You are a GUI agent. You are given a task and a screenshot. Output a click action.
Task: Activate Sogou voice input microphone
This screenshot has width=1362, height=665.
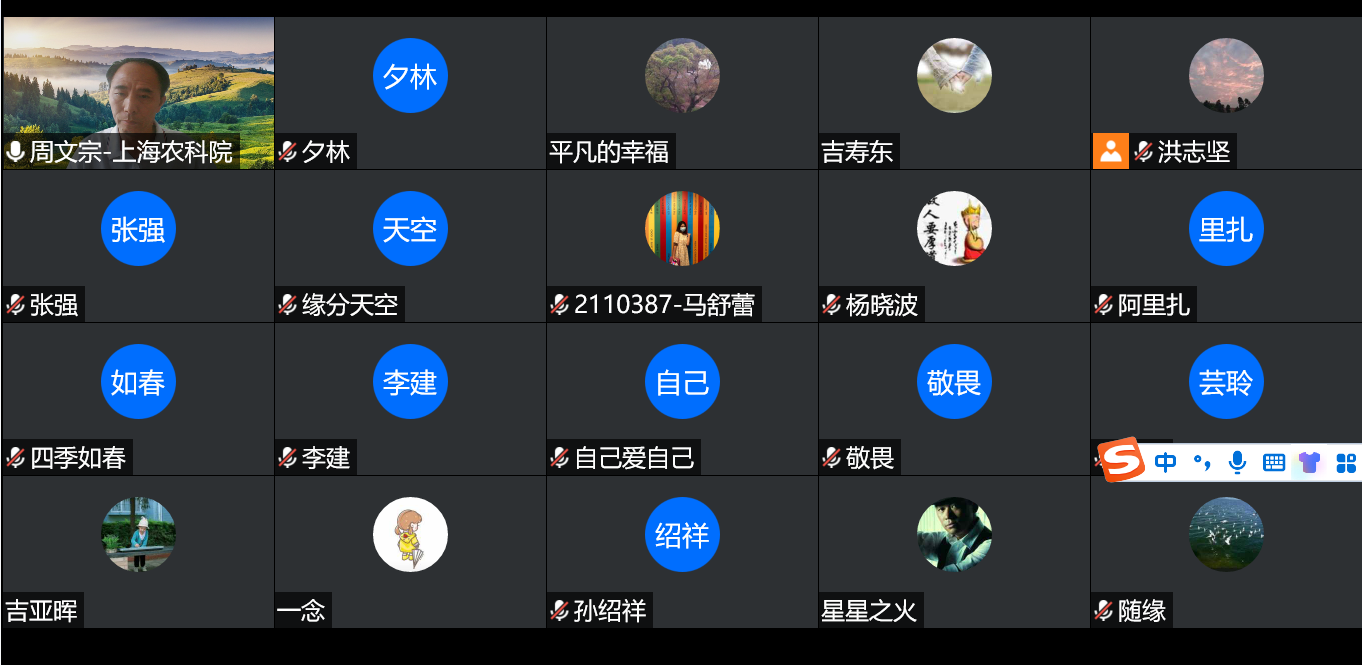pyautogui.click(x=1238, y=462)
